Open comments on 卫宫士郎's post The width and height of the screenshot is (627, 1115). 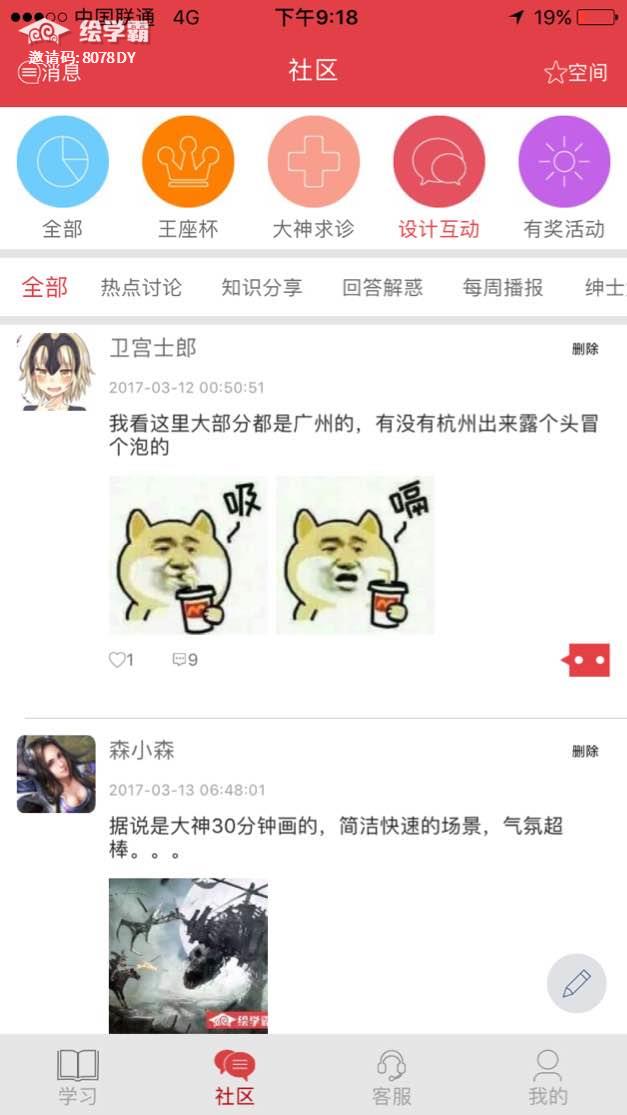coord(185,660)
